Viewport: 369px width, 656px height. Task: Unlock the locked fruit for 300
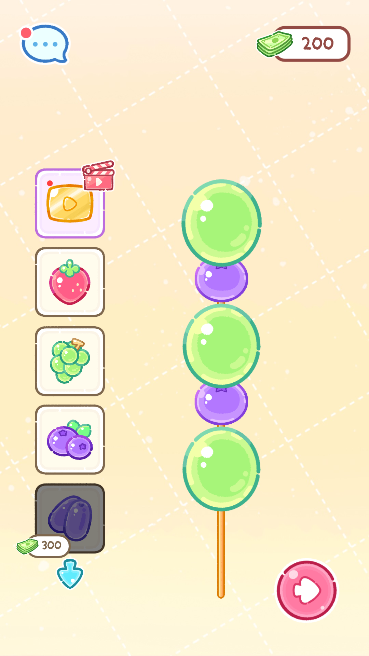[70, 518]
